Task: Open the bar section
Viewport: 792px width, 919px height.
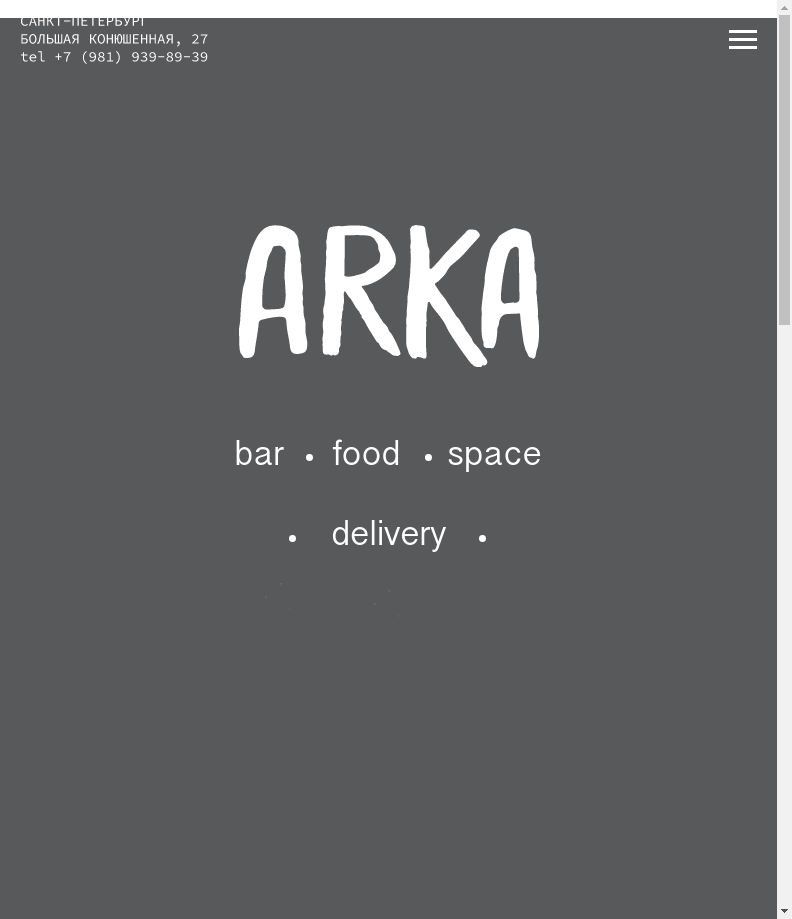Action: tap(259, 454)
